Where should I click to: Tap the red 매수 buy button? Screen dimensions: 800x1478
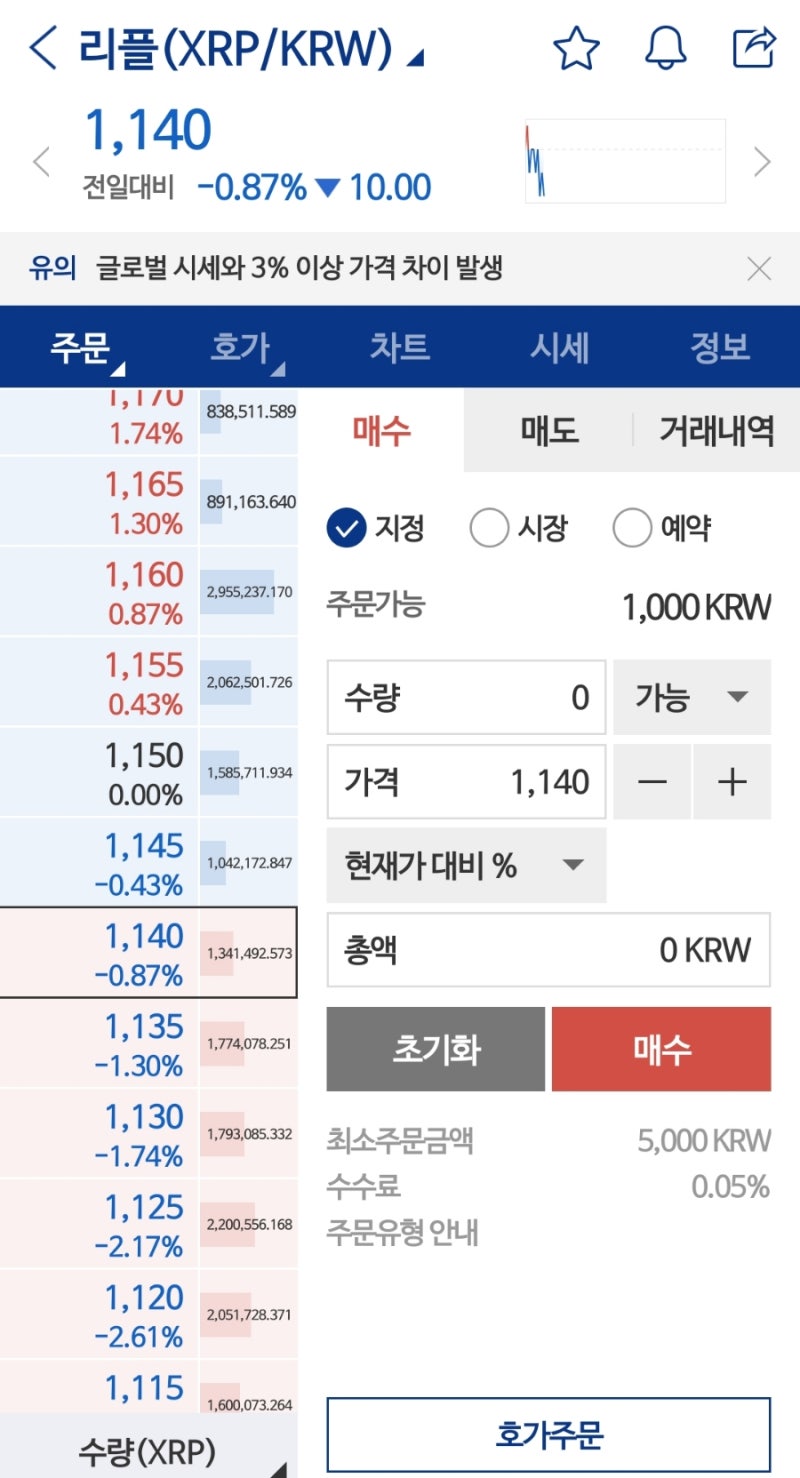click(x=661, y=1049)
